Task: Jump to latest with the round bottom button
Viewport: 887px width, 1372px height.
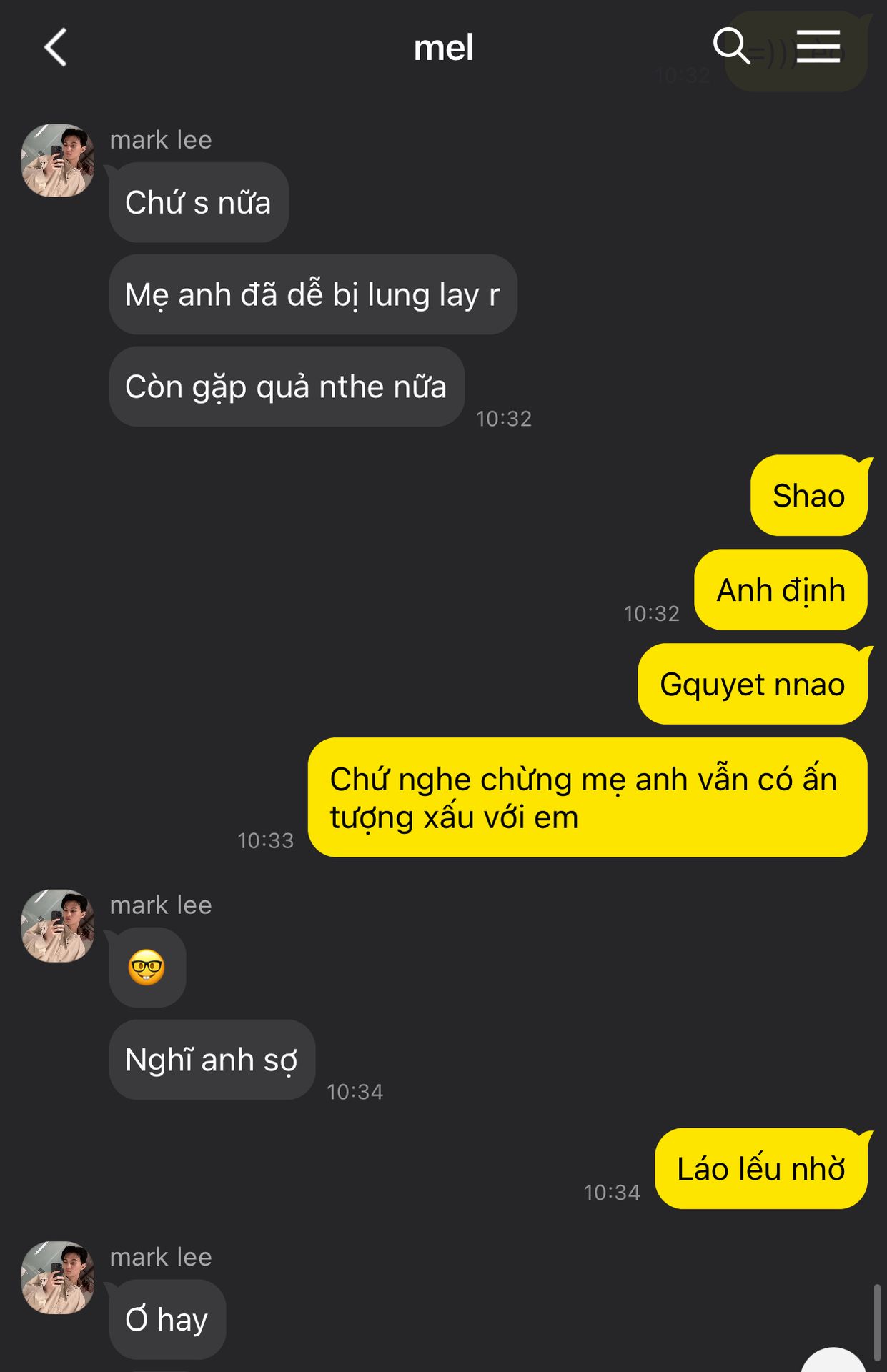Action: [833, 1361]
